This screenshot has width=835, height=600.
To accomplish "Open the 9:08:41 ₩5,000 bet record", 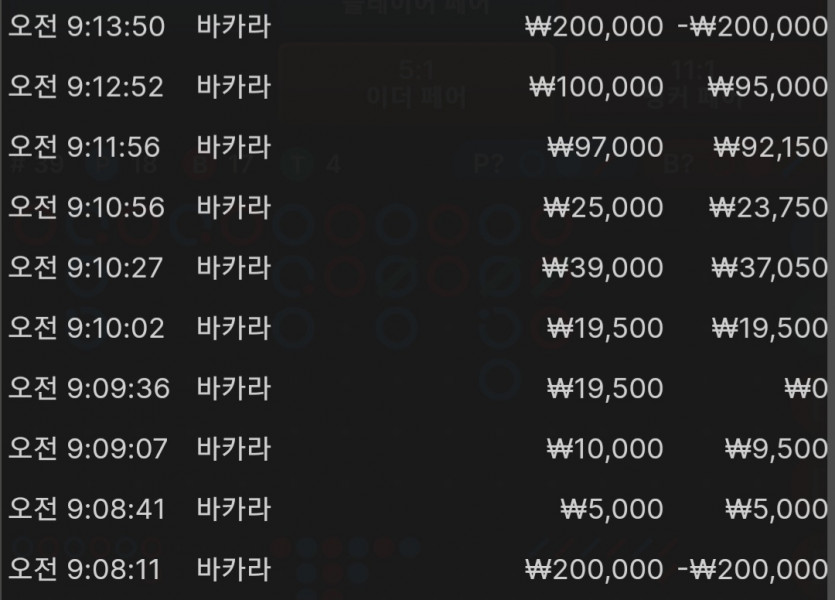I will pos(417,509).
